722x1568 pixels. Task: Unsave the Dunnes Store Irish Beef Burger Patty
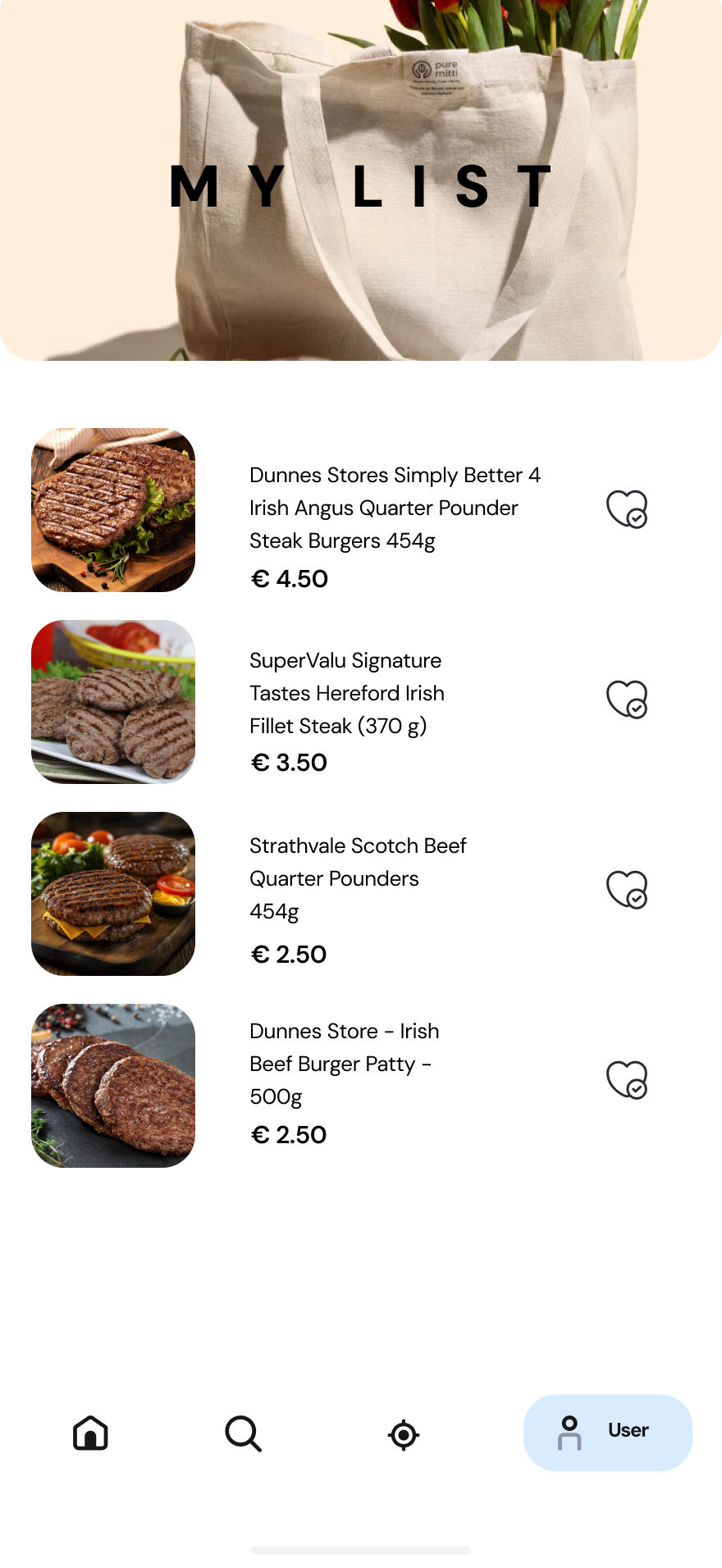(627, 1079)
